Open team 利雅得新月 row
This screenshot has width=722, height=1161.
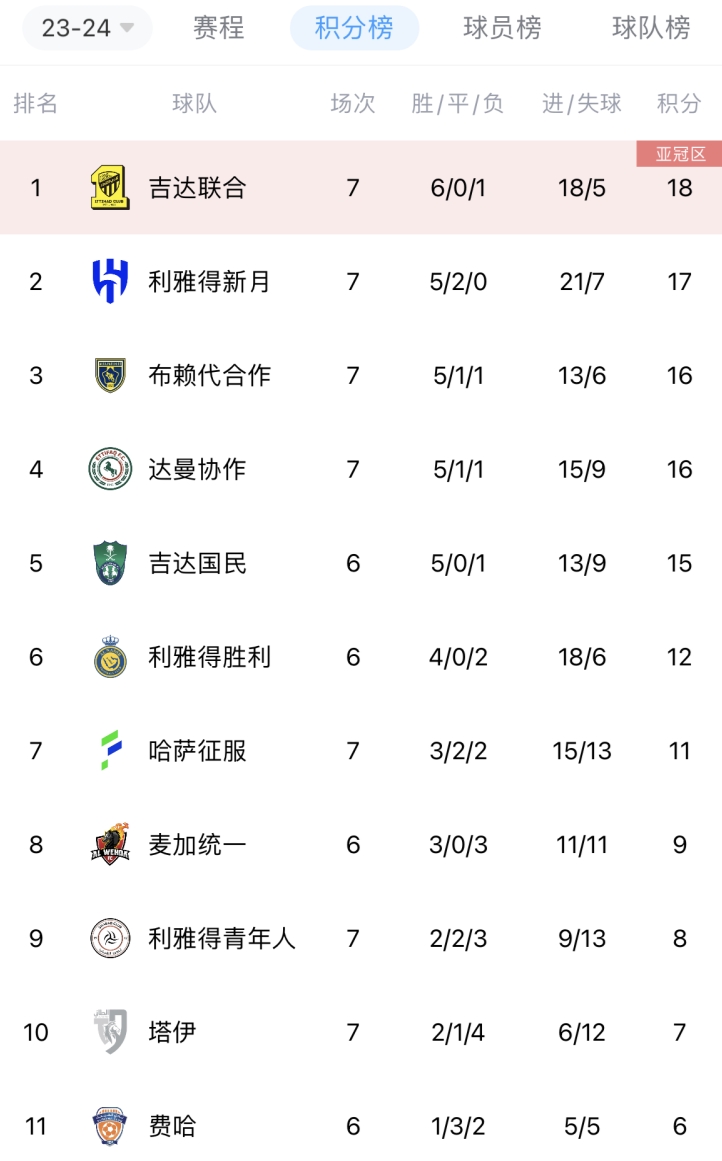pyautogui.click(x=209, y=282)
